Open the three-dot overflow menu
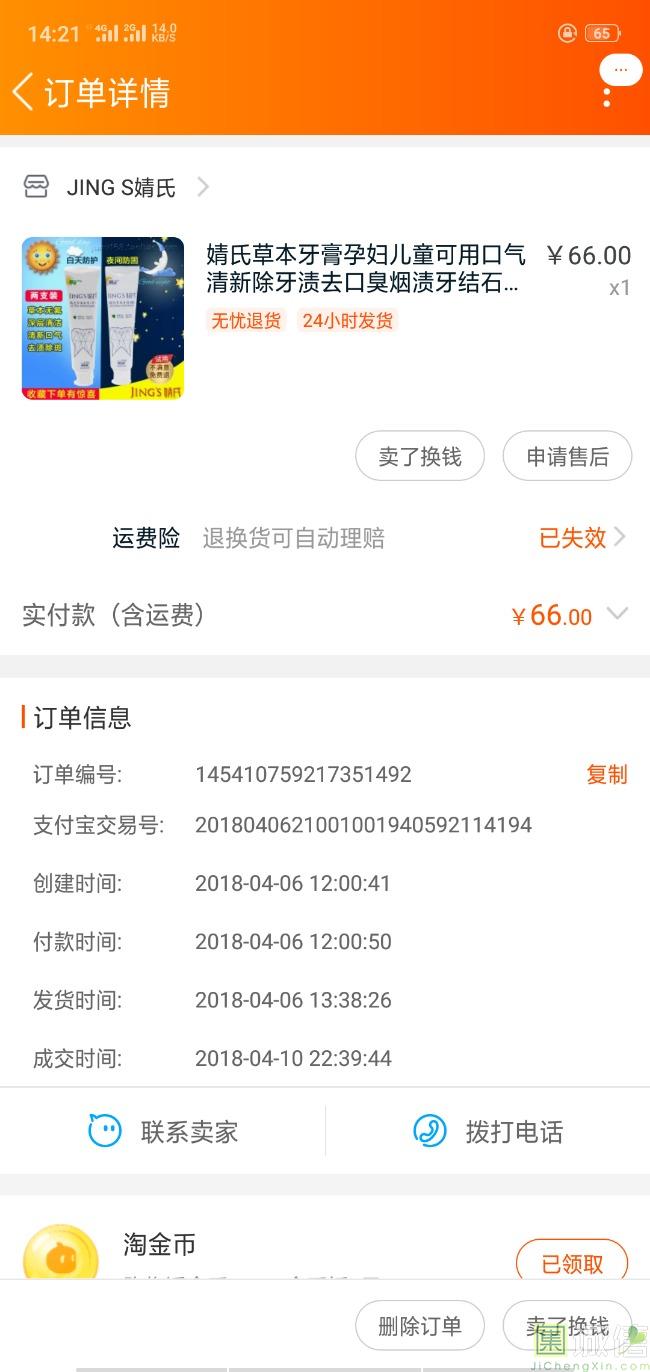The width and height of the screenshot is (650, 1372). pyautogui.click(x=606, y=97)
